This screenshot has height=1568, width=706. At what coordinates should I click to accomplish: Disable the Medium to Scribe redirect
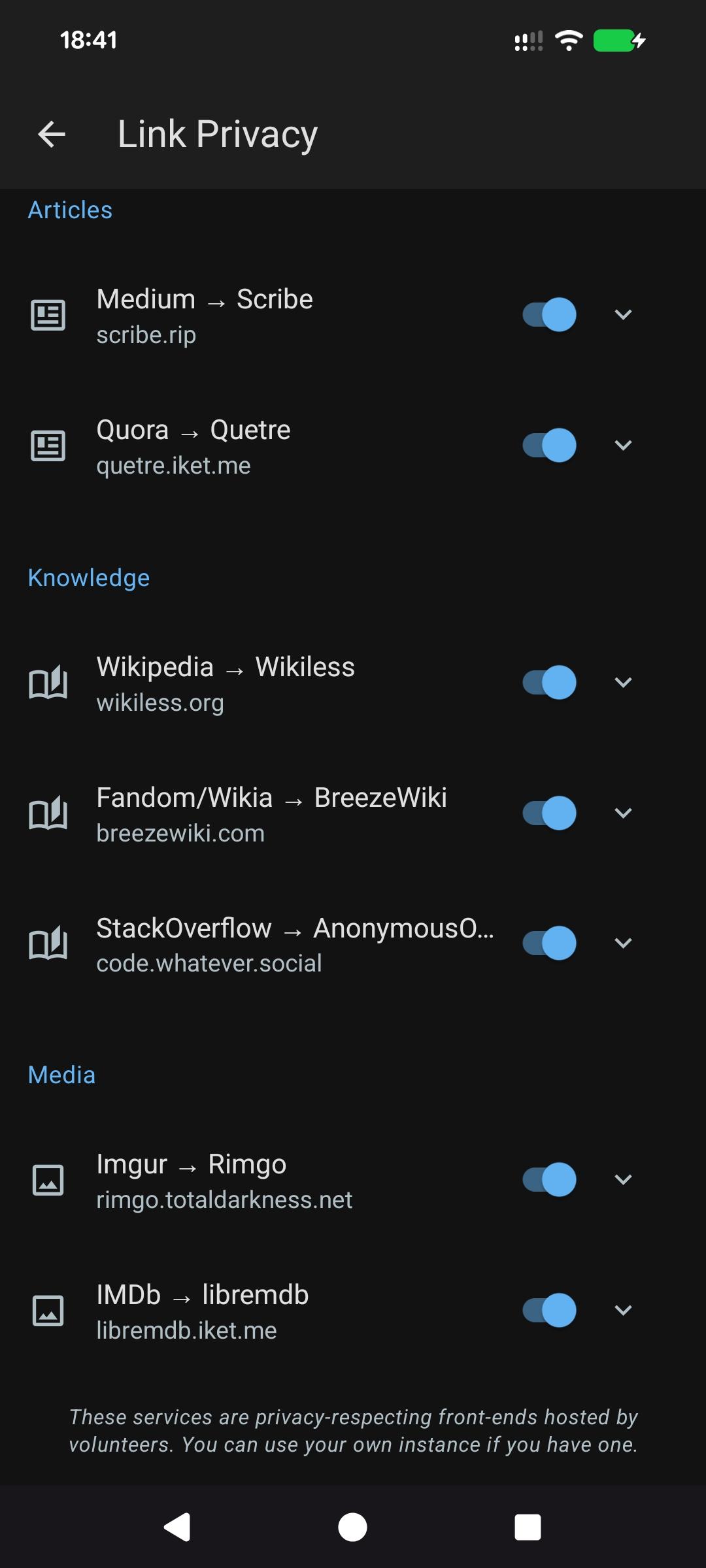tap(548, 314)
